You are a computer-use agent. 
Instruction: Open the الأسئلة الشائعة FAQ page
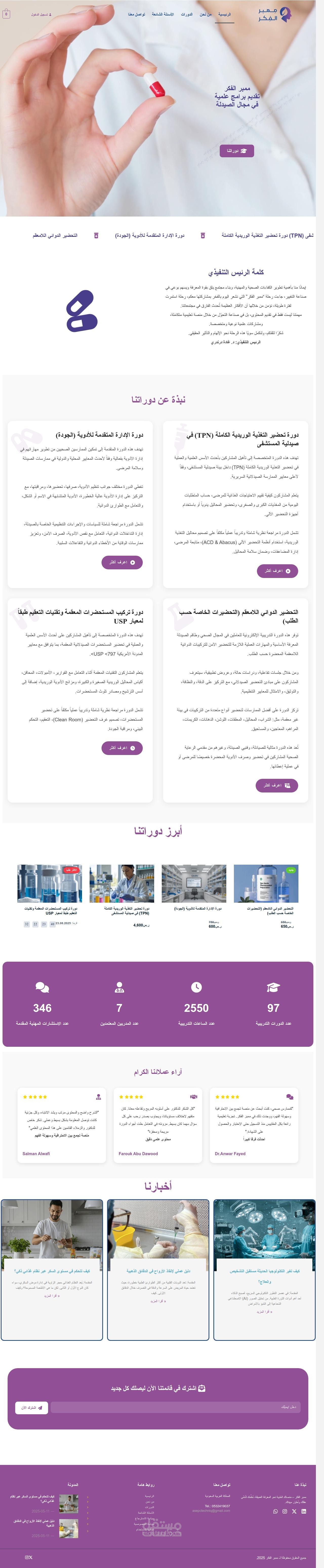click(163, 14)
